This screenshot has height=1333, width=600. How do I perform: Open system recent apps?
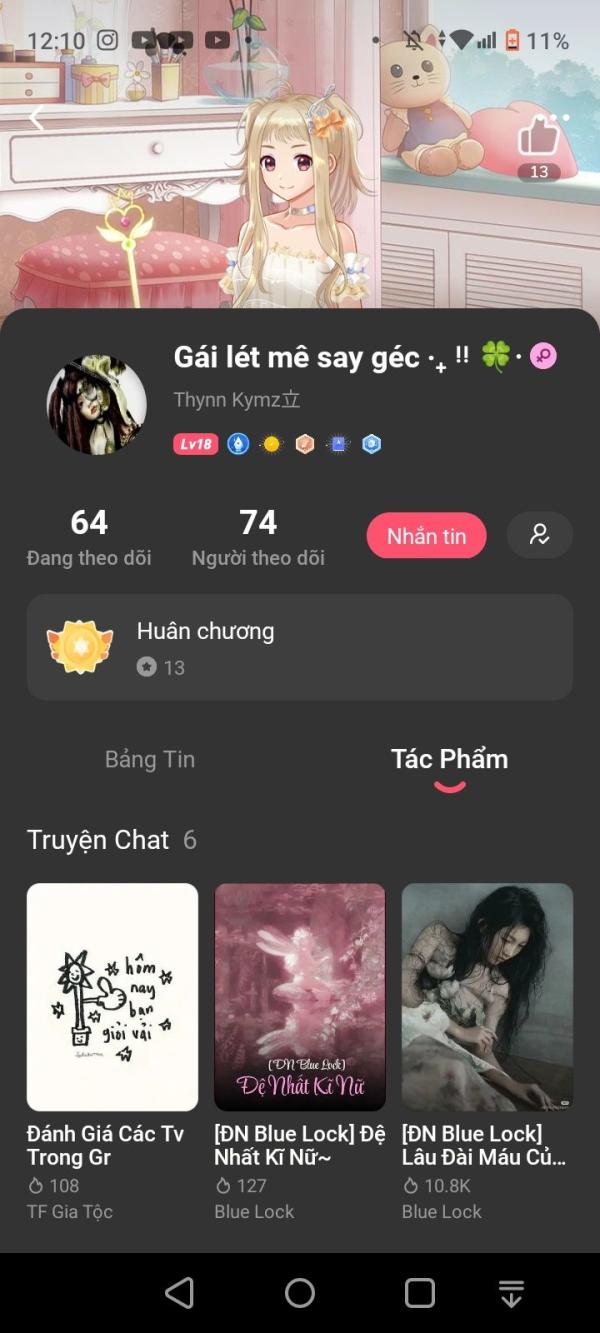tap(420, 1293)
